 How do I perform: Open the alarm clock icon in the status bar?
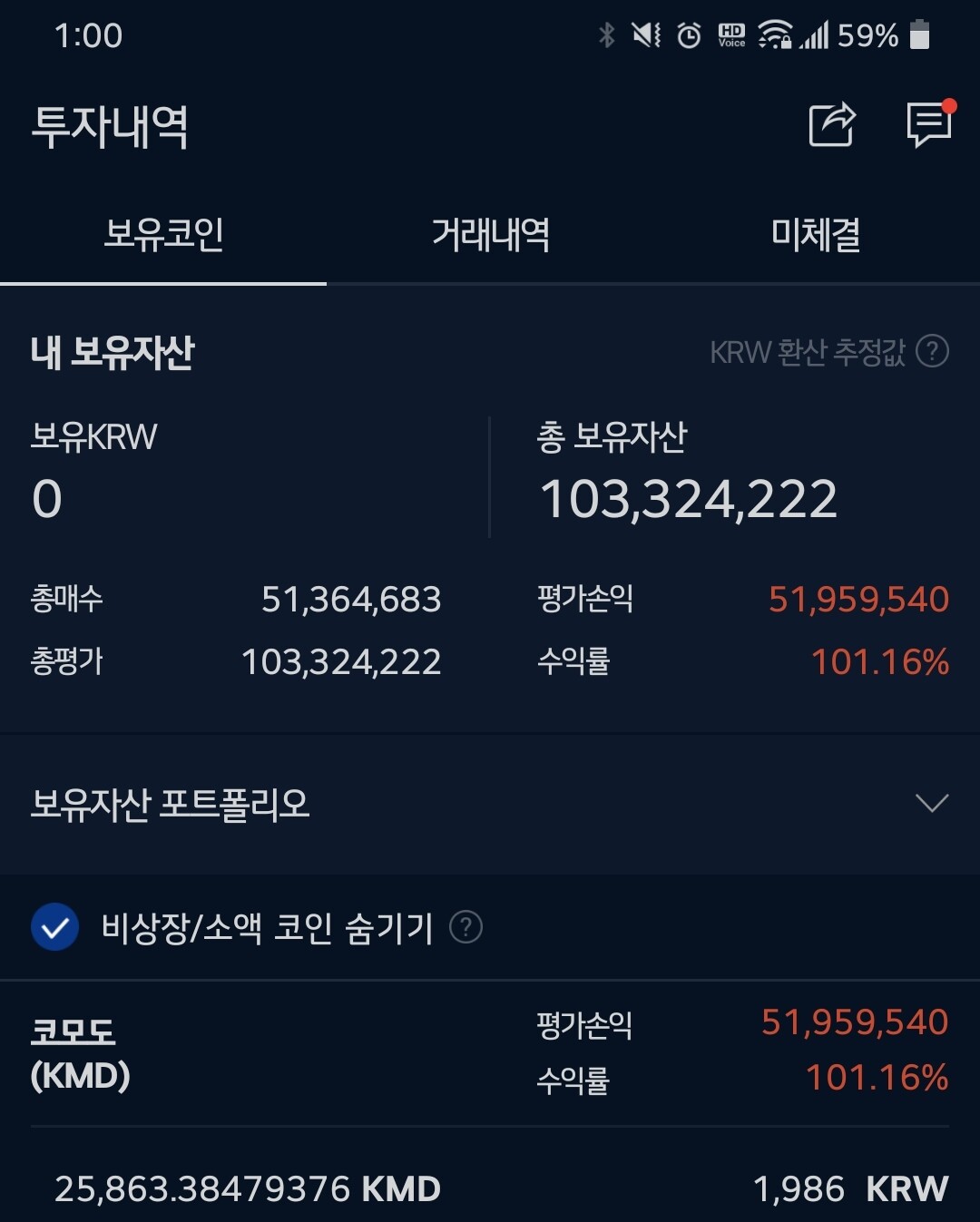(x=689, y=36)
